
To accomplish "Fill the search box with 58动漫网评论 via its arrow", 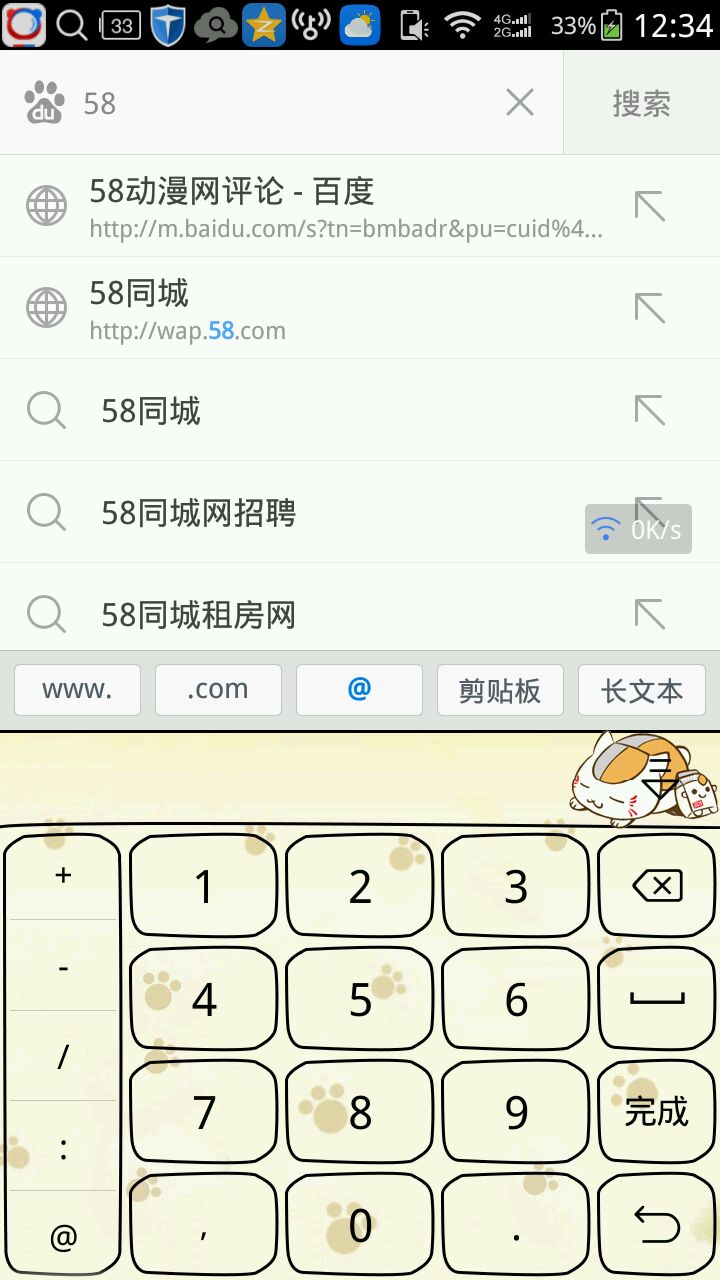I will coord(650,207).
